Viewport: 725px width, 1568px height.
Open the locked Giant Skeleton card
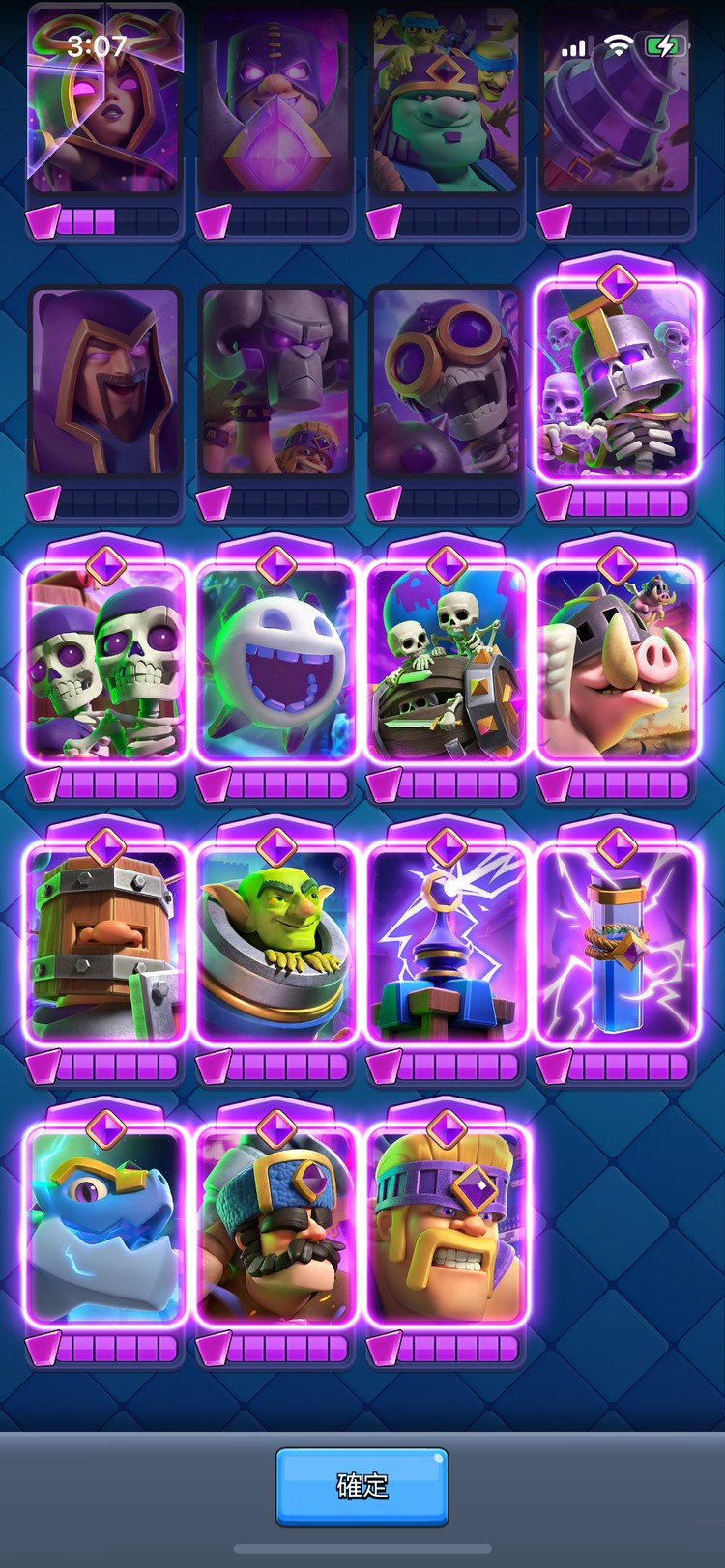(447, 382)
